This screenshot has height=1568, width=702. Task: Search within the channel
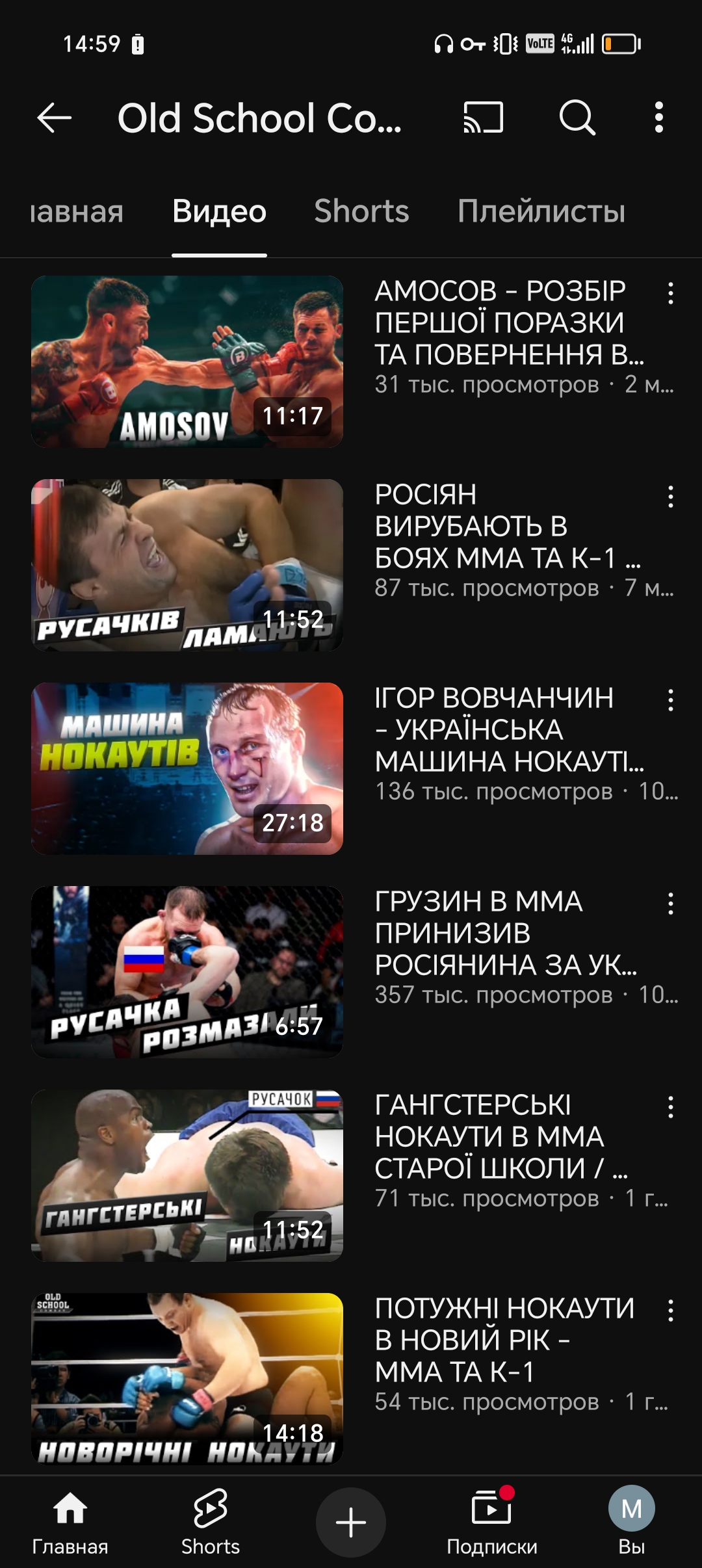pyautogui.click(x=577, y=118)
